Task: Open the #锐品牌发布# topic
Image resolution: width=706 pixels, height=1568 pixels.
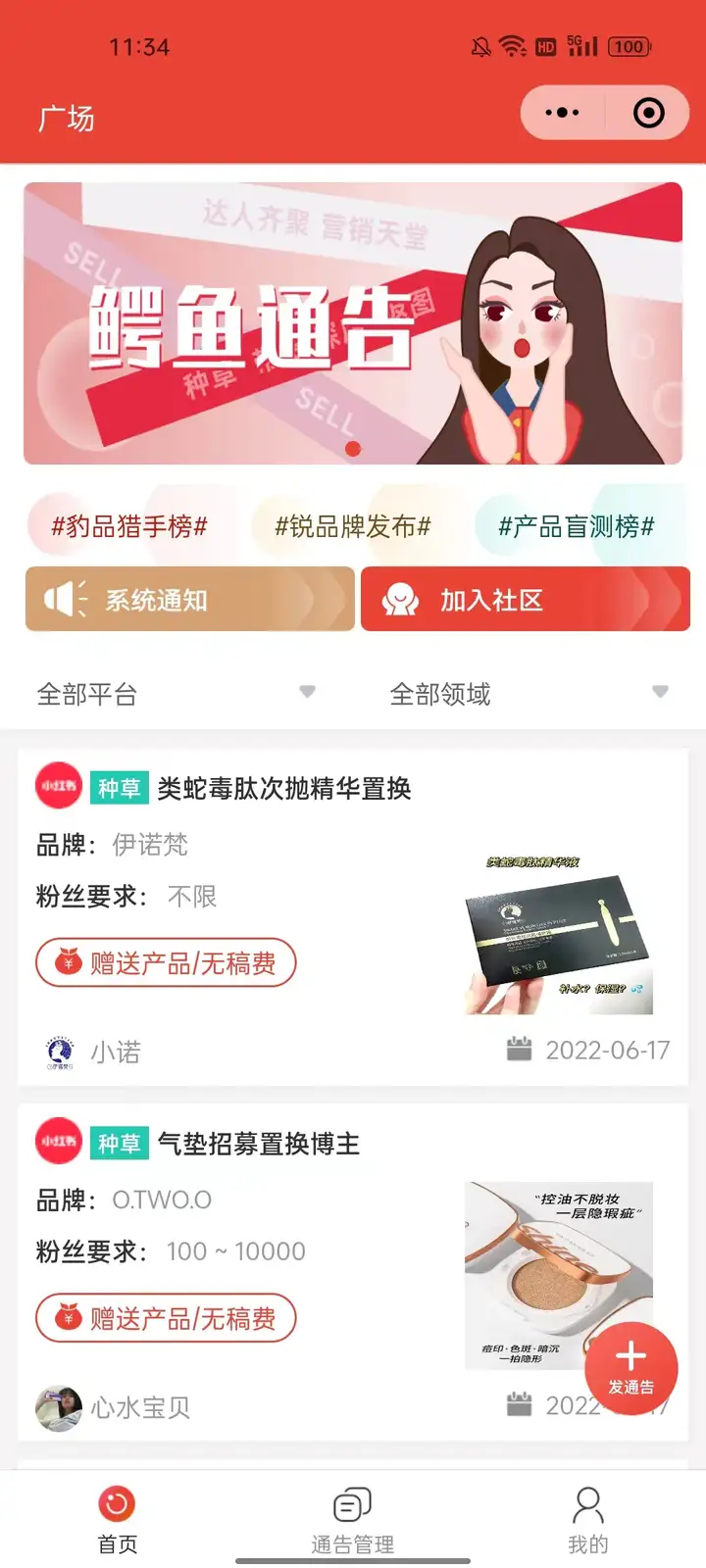Action: (353, 526)
